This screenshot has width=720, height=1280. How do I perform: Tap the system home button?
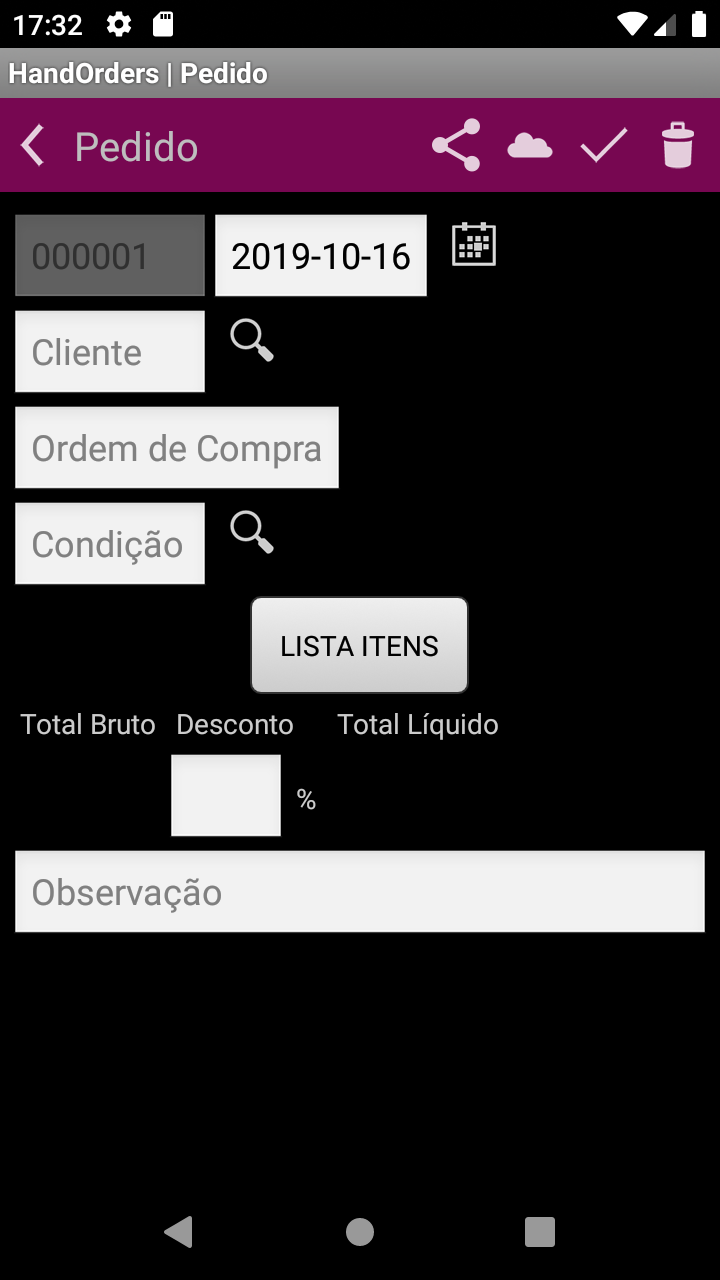point(360,1232)
